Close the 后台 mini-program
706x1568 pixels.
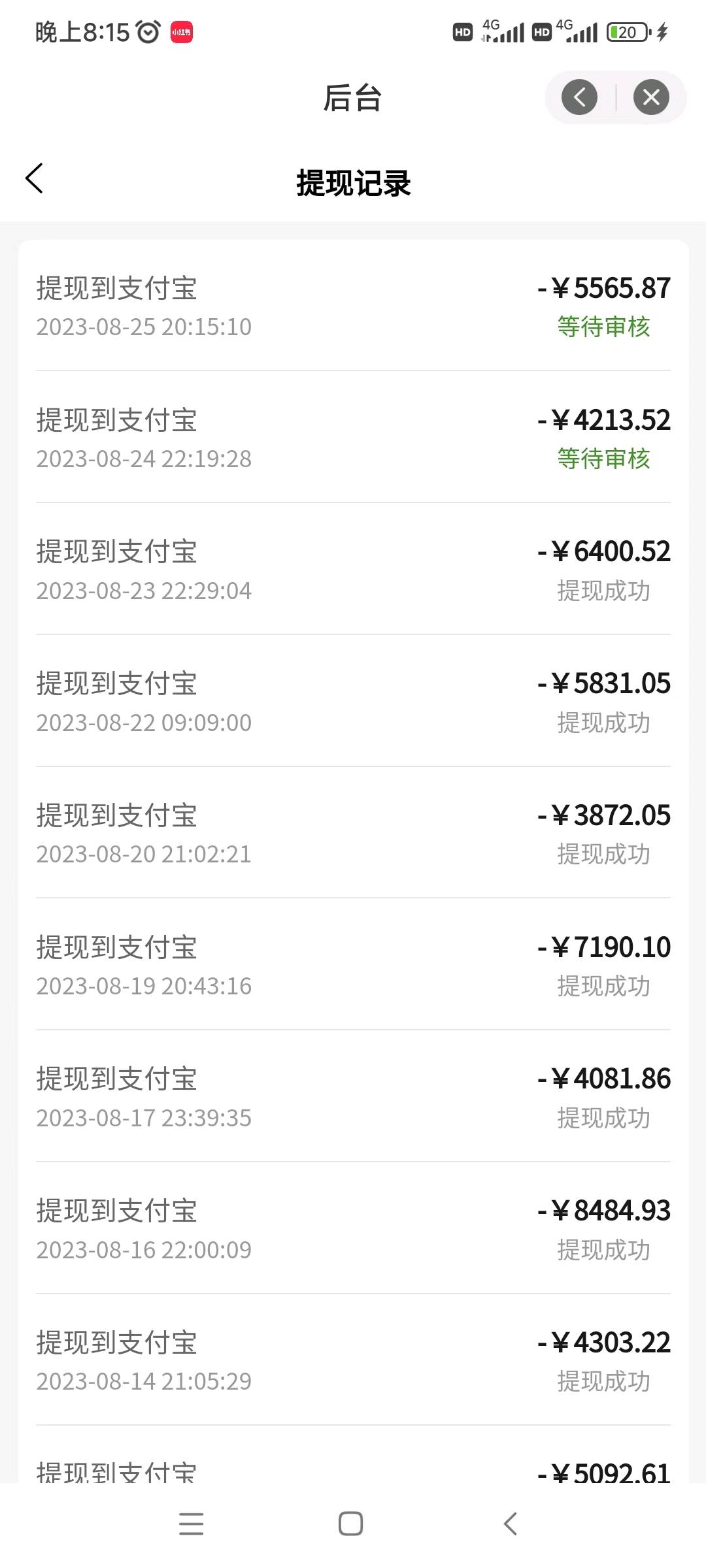(x=651, y=97)
